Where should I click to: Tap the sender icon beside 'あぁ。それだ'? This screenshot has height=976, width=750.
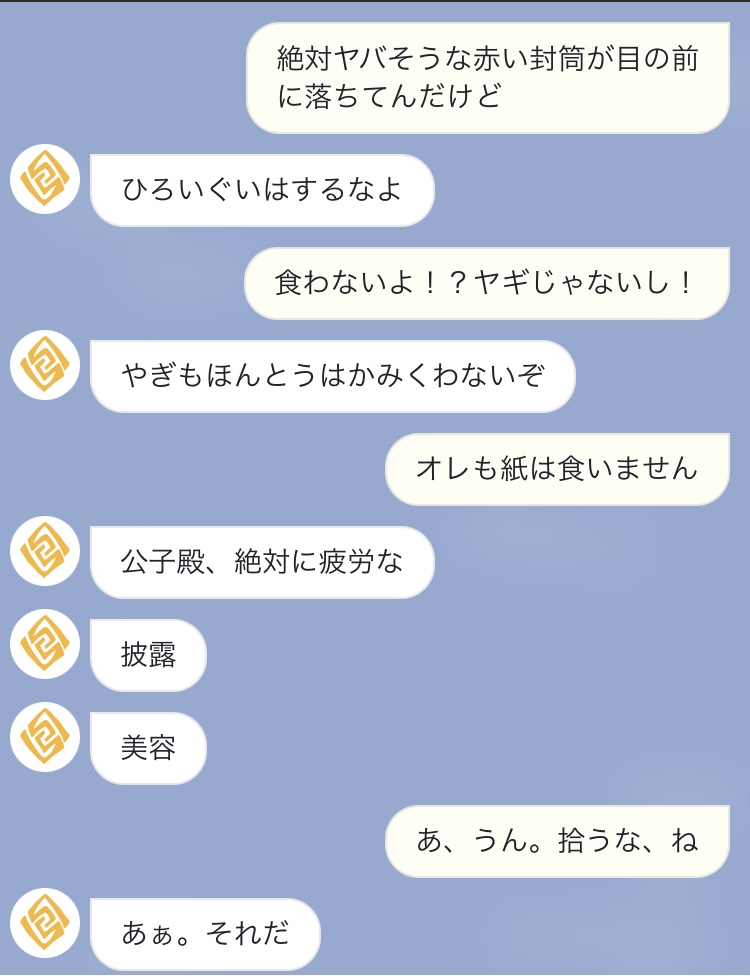click(x=44, y=923)
